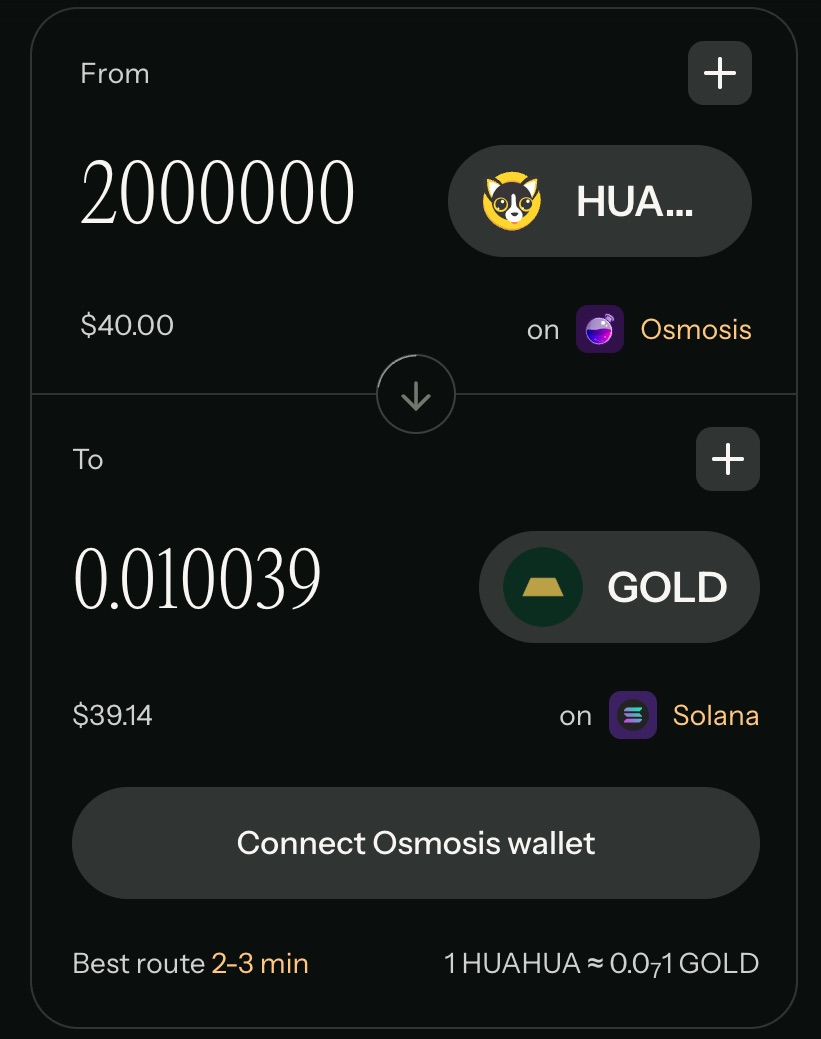The width and height of the screenshot is (821, 1039).
Task: Edit the 0.010039 To amount
Action: (x=198, y=580)
